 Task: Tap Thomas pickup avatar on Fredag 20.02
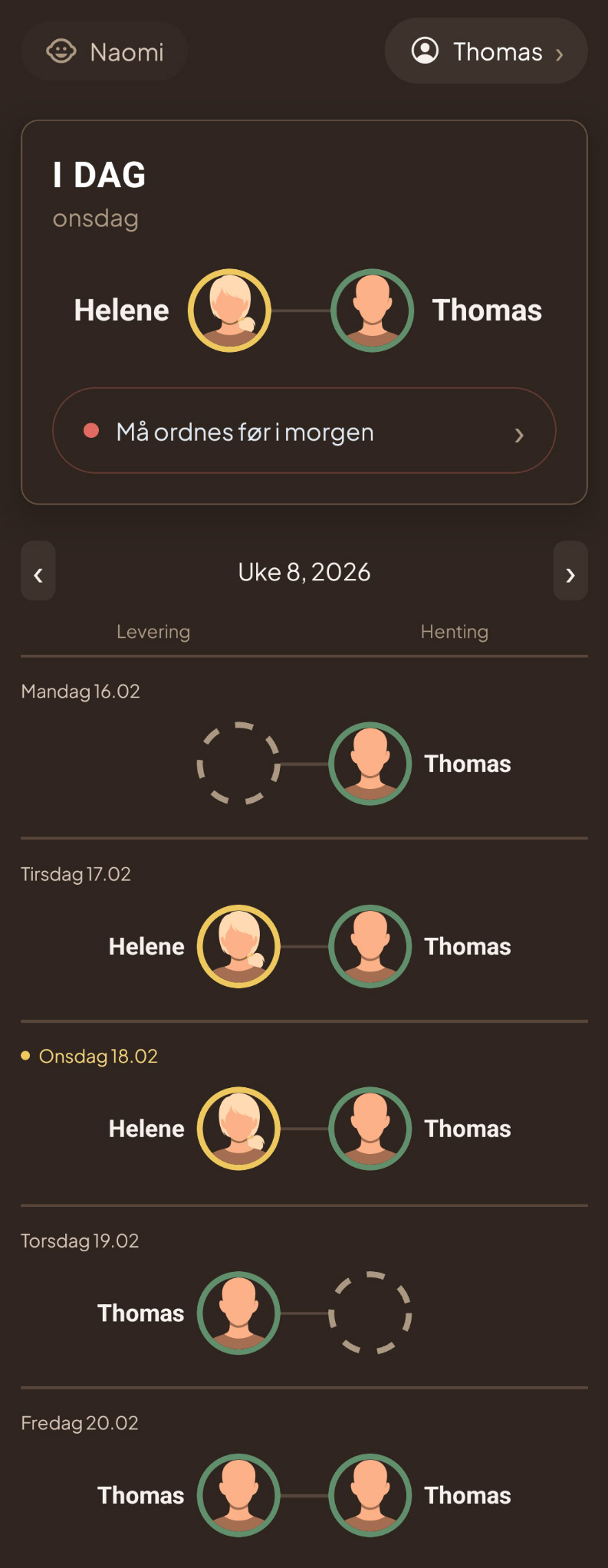tap(370, 1495)
